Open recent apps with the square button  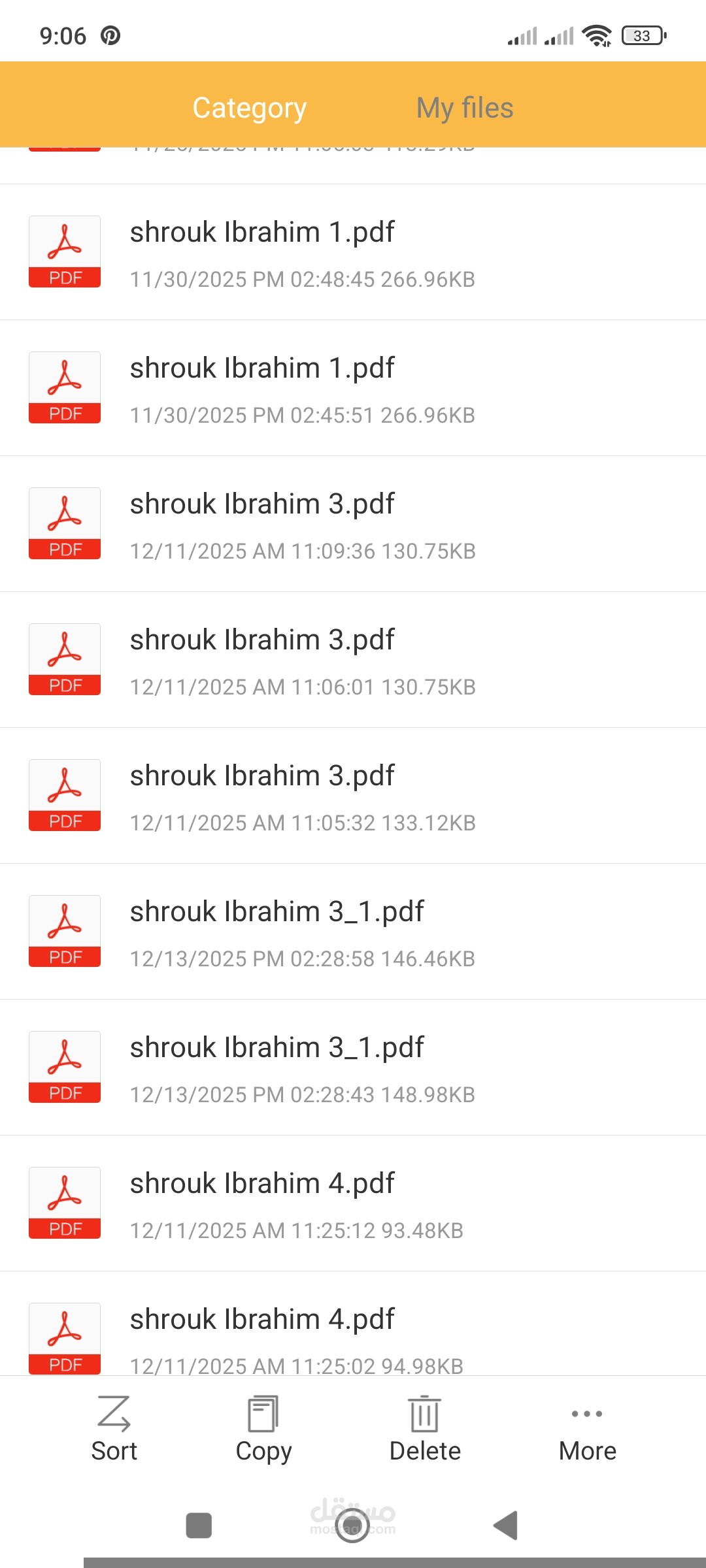click(199, 1526)
